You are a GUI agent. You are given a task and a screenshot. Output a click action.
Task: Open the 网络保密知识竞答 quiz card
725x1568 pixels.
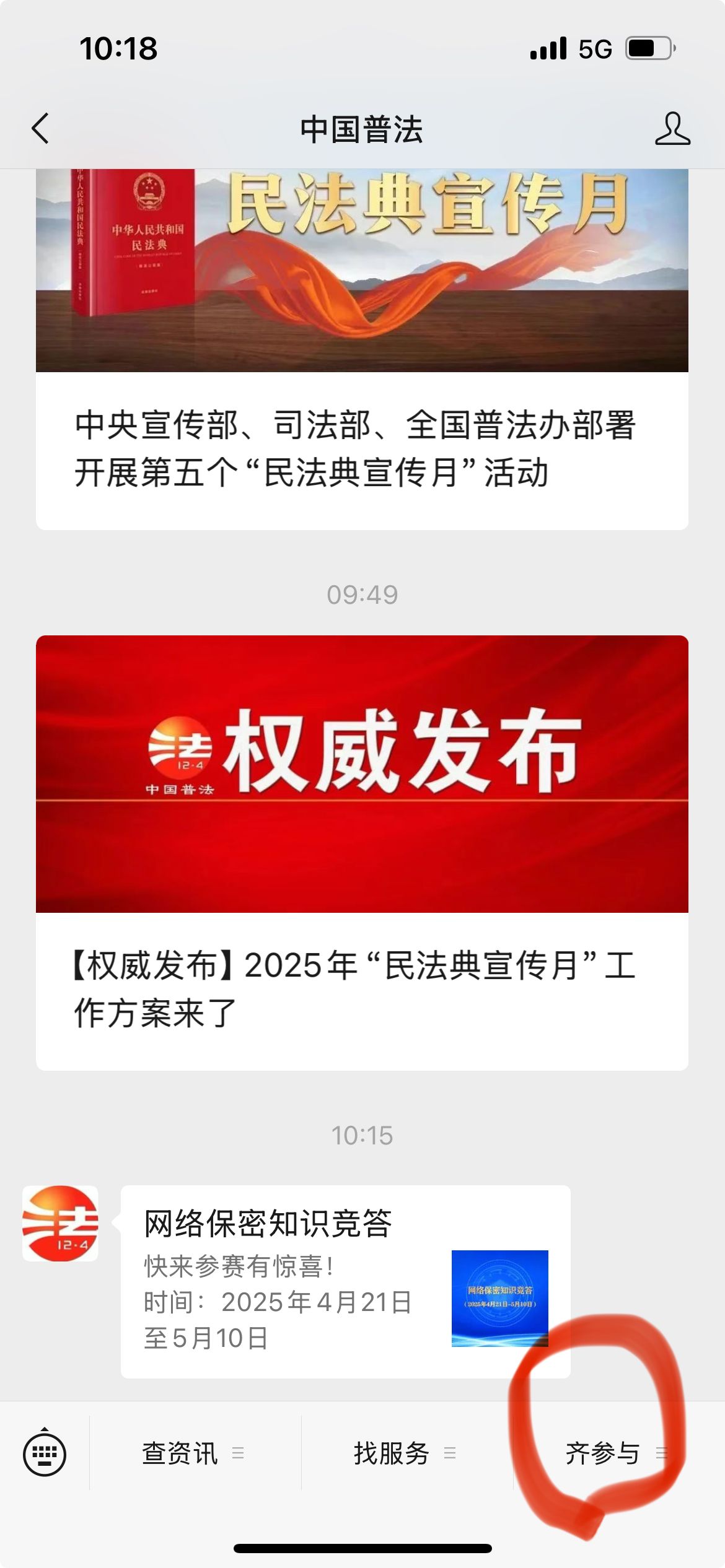click(x=345, y=1281)
